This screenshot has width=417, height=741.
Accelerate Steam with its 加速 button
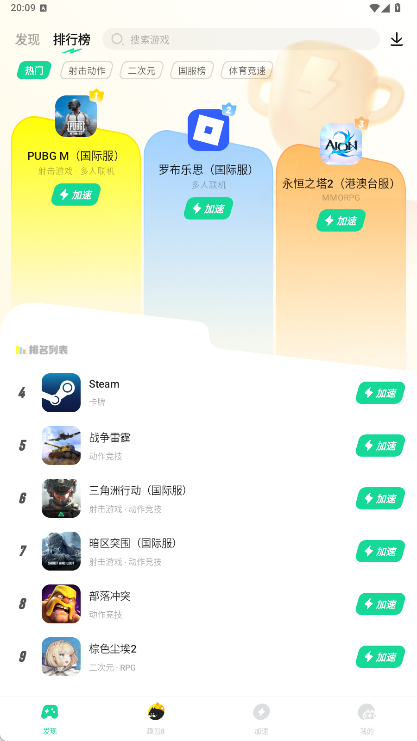(x=381, y=393)
